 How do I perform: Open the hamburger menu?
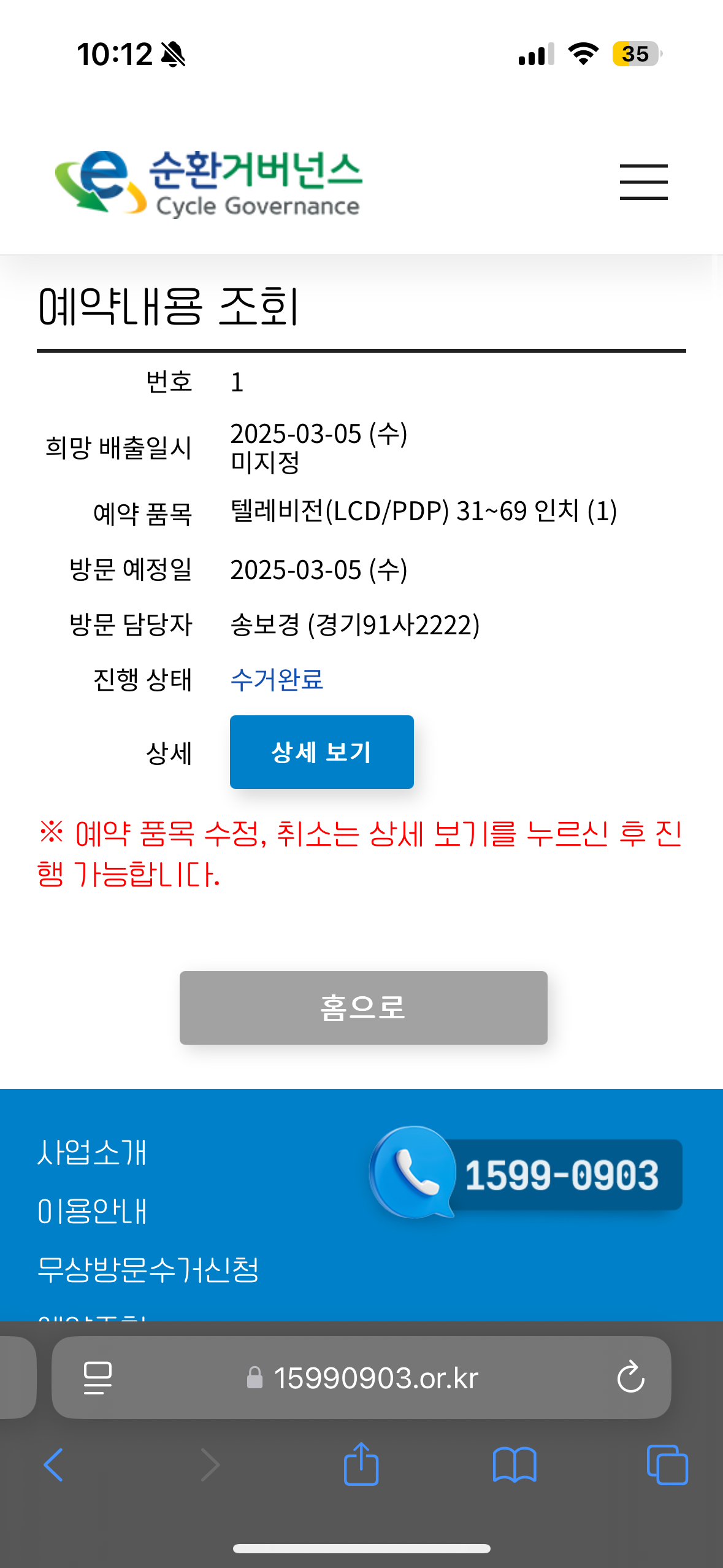[643, 182]
